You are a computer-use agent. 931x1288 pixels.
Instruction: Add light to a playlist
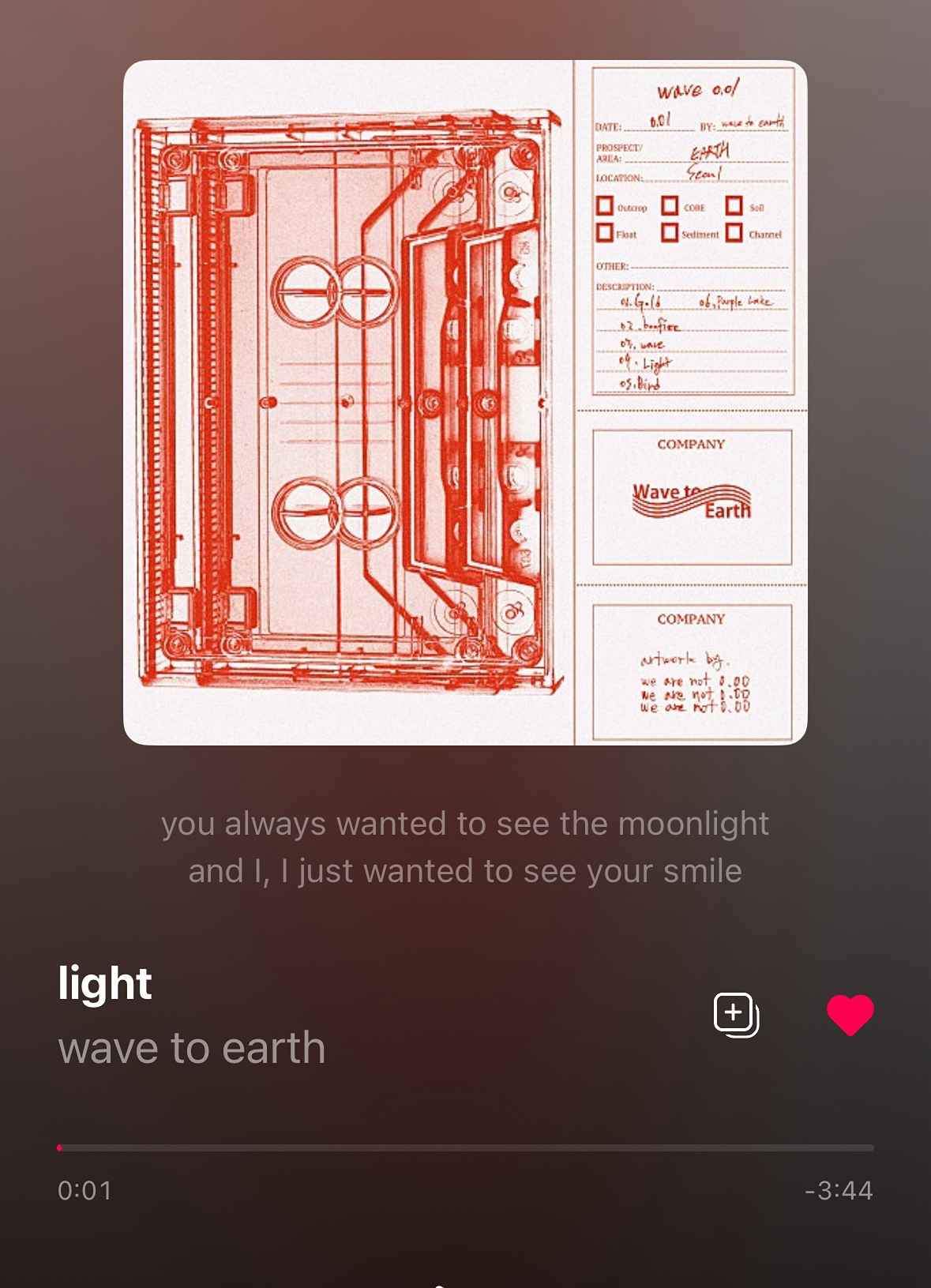[x=735, y=1014]
